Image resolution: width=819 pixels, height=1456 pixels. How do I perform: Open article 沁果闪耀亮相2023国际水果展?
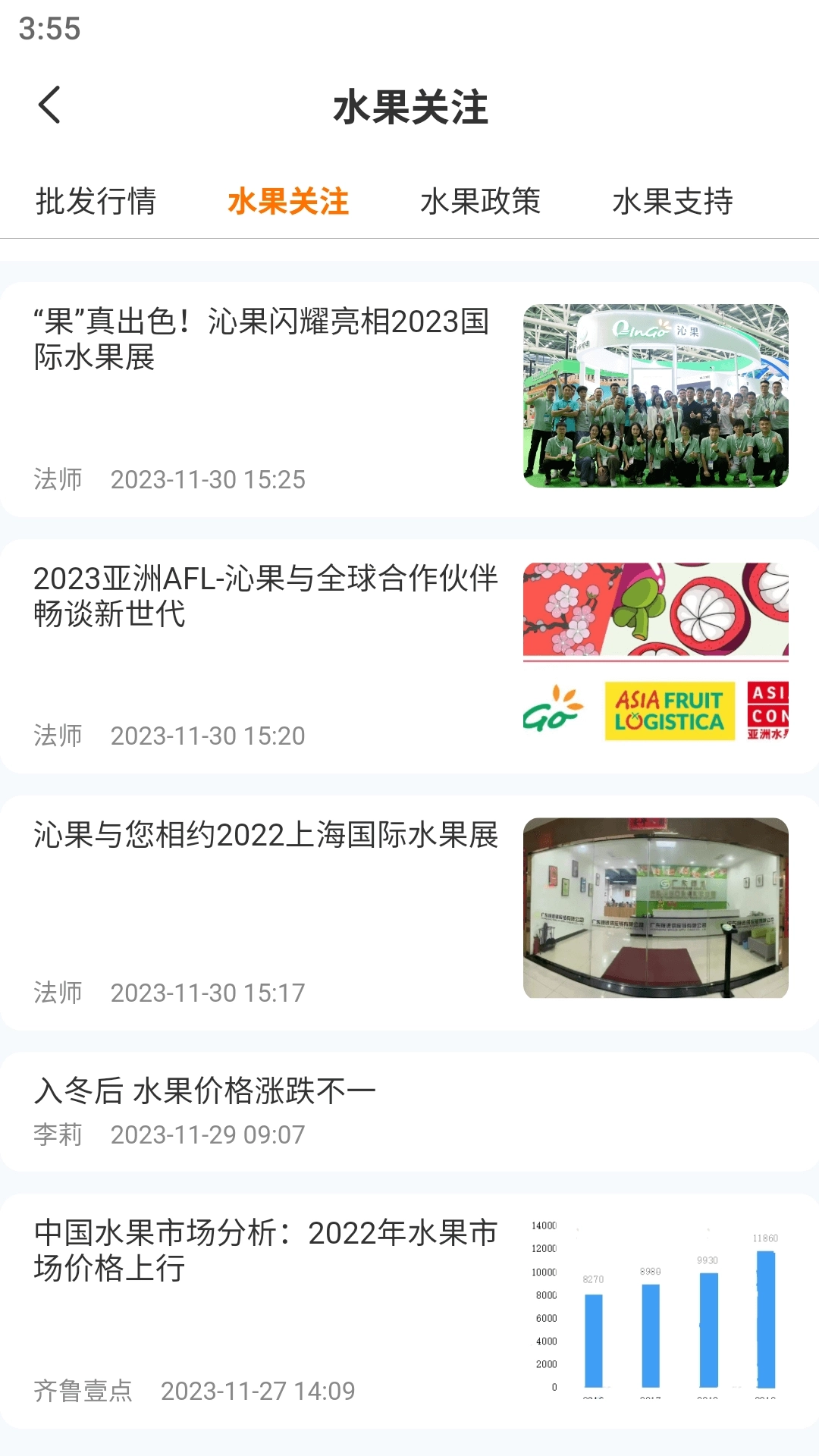coord(262,339)
